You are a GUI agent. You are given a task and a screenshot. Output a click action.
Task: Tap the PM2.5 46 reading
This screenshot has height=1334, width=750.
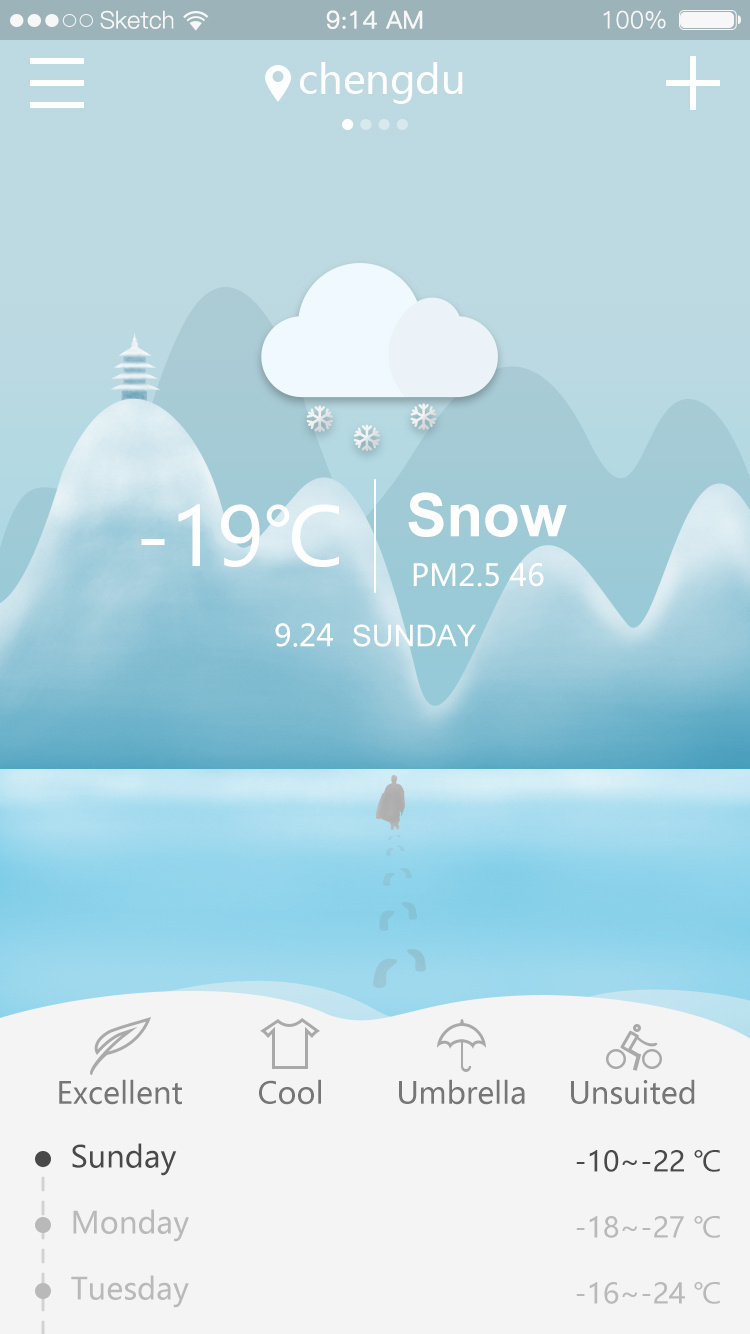pos(477,575)
